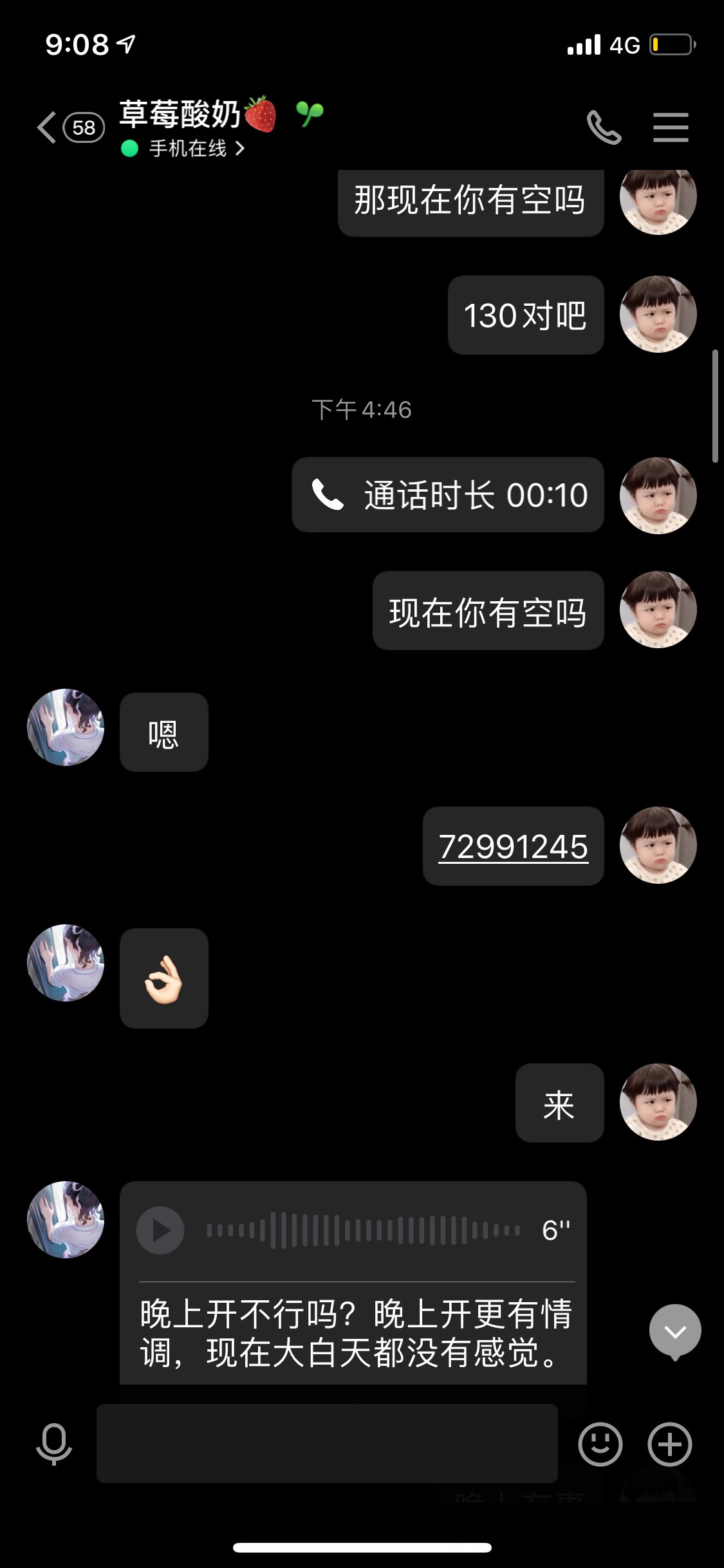This screenshot has height=1568, width=724.
Task: Start a voice call with 草莓酸奶
Action: [x=604, y=127]
